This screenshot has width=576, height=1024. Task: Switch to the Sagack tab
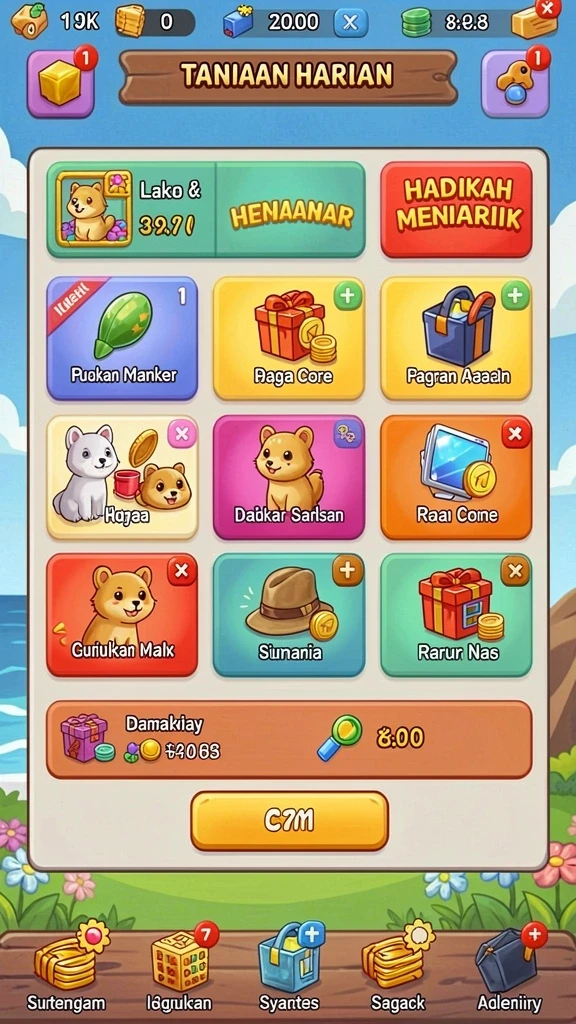[398, 965]
